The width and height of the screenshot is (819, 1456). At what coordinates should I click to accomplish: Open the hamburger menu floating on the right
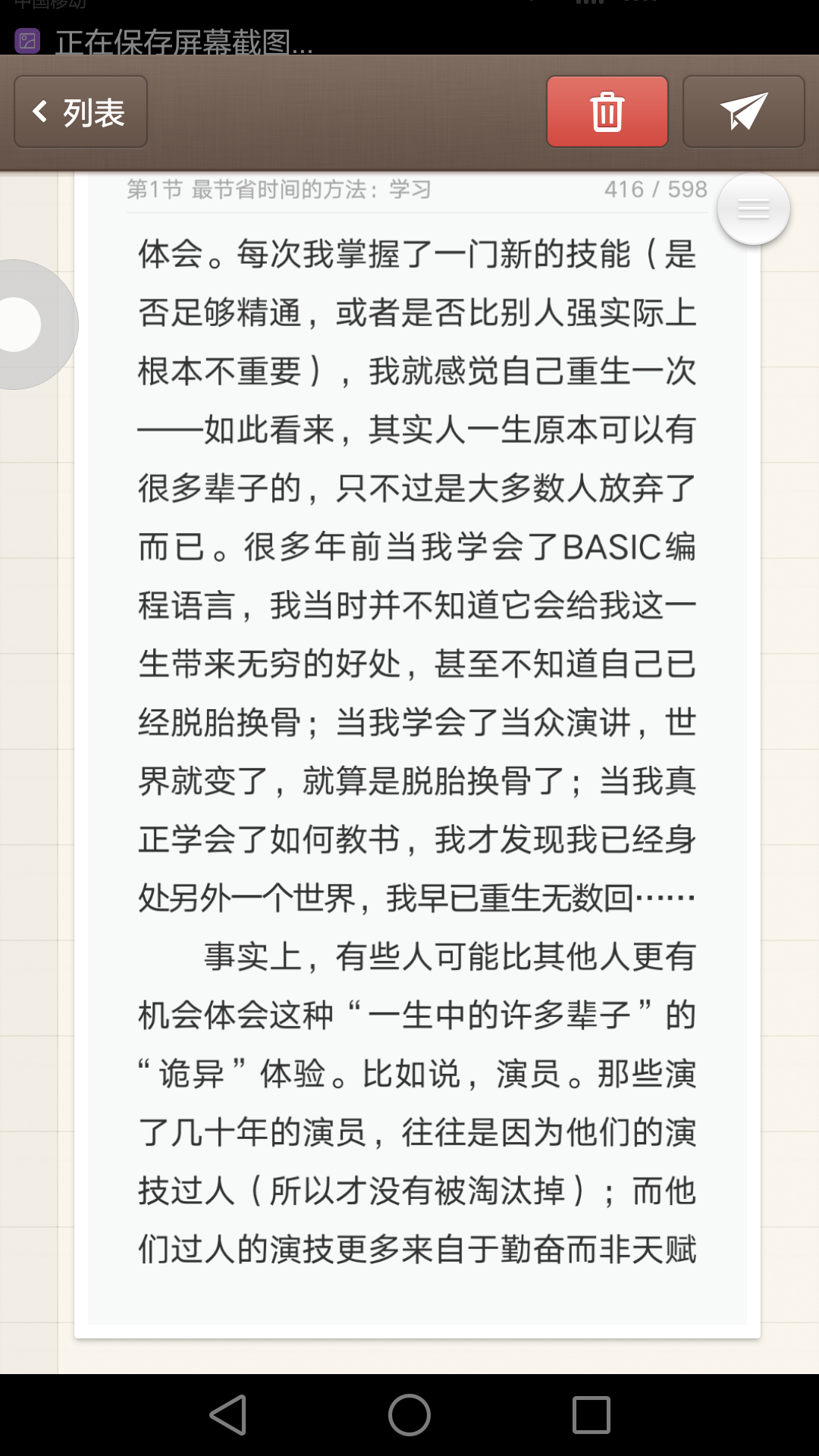coord(752,207)
